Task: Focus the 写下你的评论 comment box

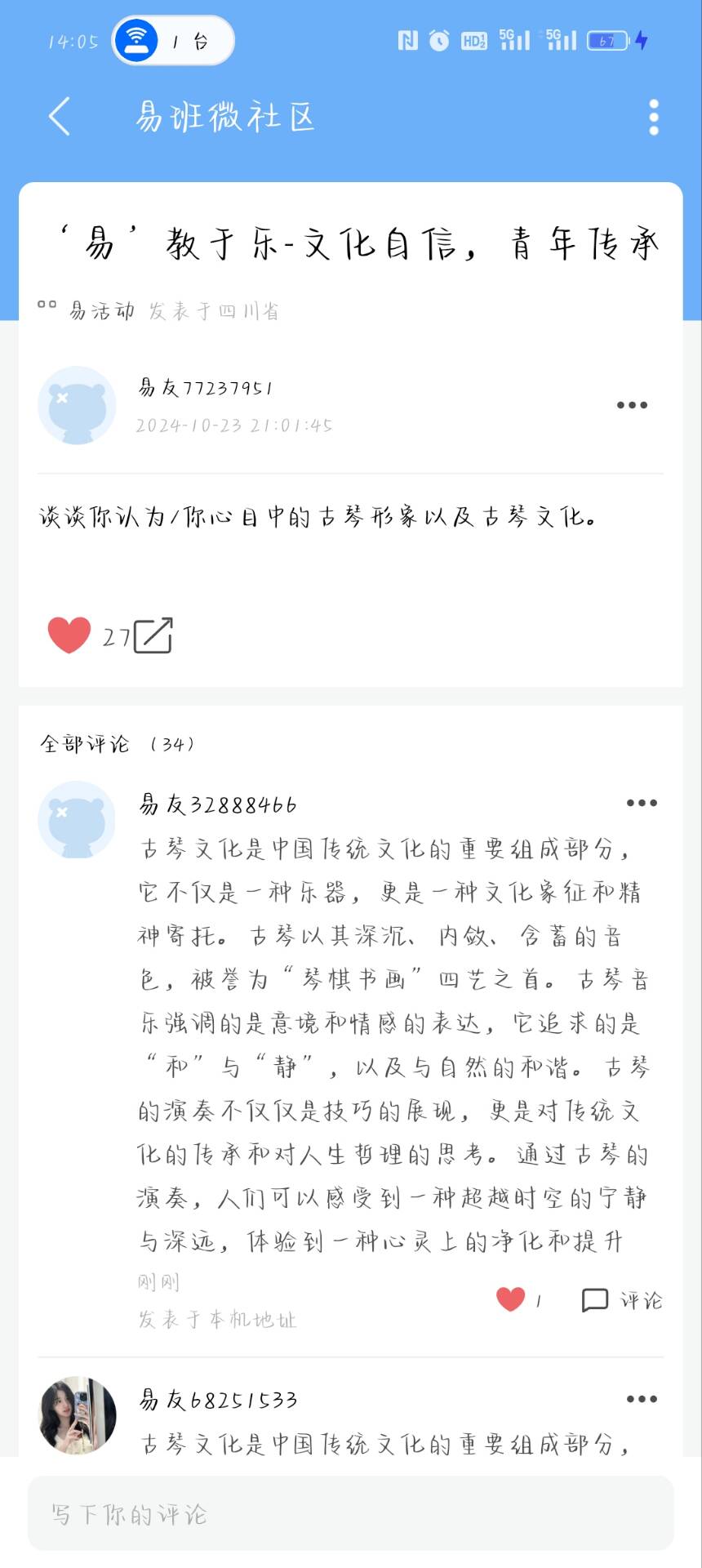Action: click(x=351, y=1513)
